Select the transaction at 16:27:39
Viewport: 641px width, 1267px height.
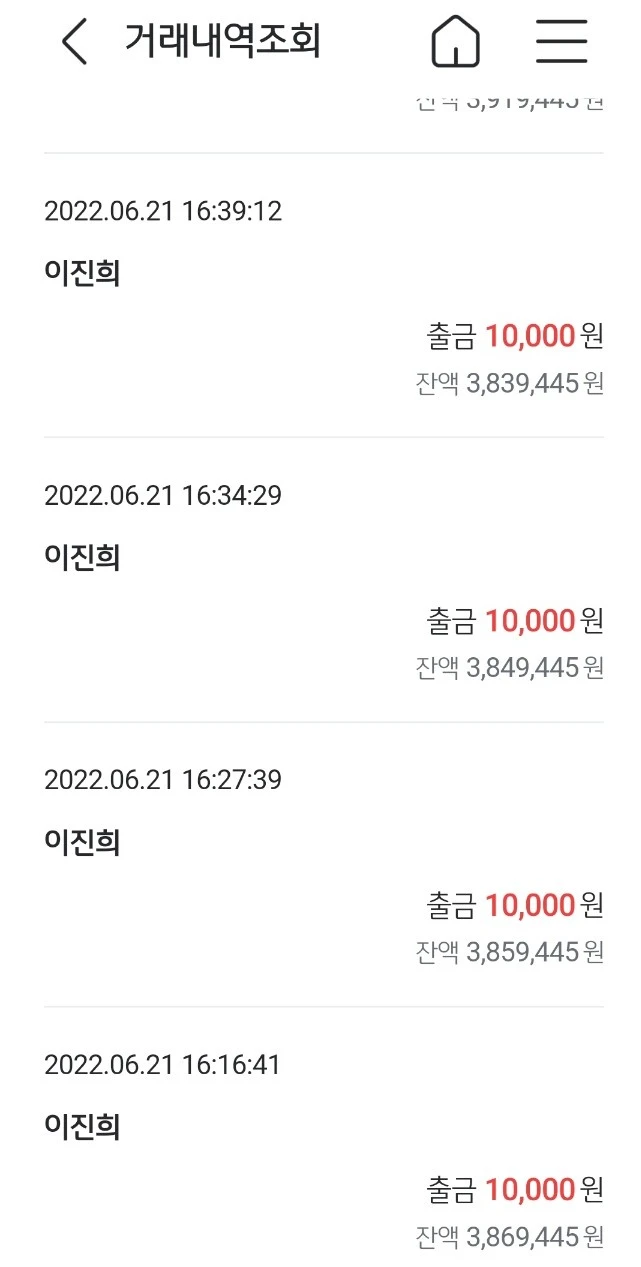click(323, 866)
